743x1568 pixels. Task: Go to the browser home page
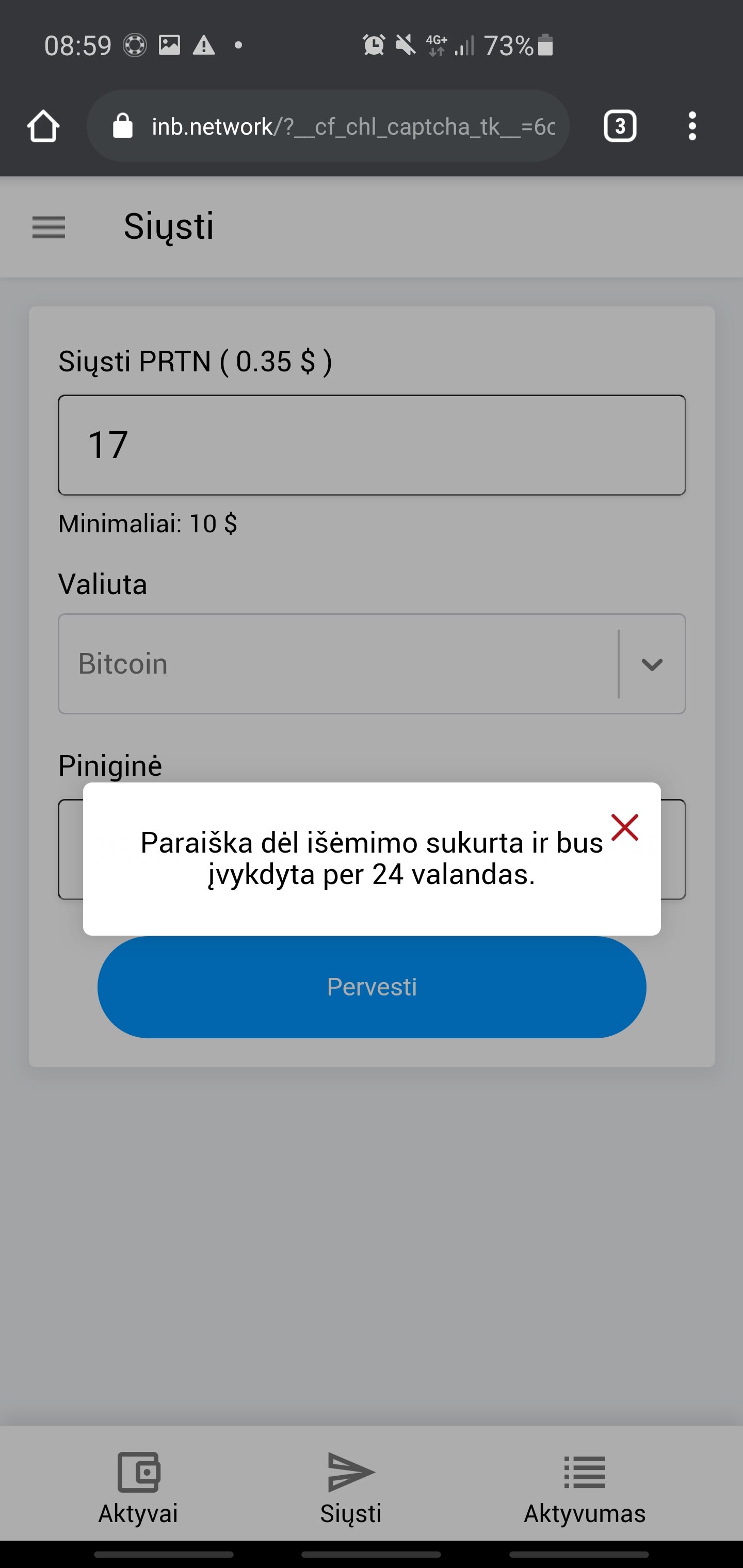pos(43,126)
